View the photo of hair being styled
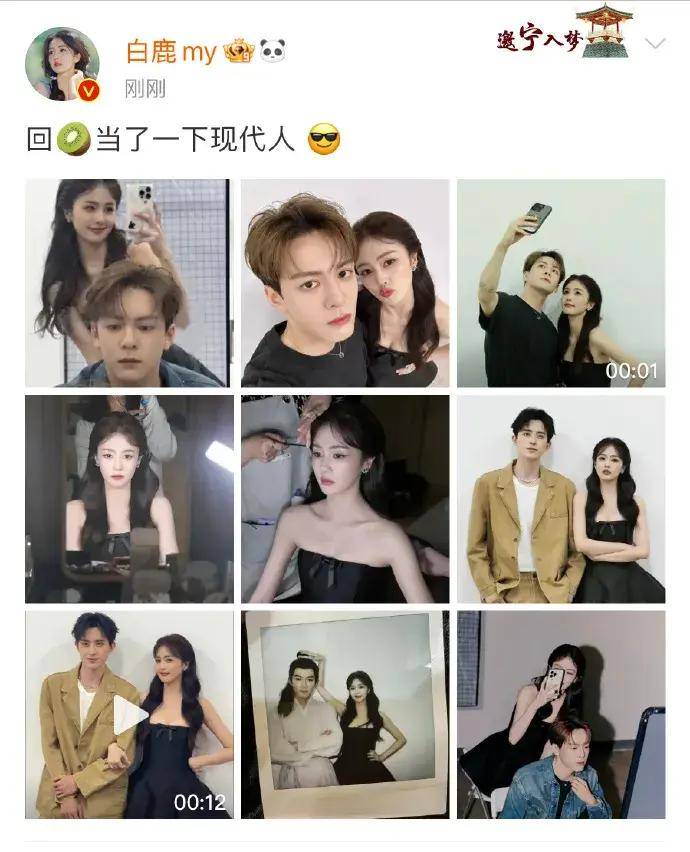 click(345, 499)
